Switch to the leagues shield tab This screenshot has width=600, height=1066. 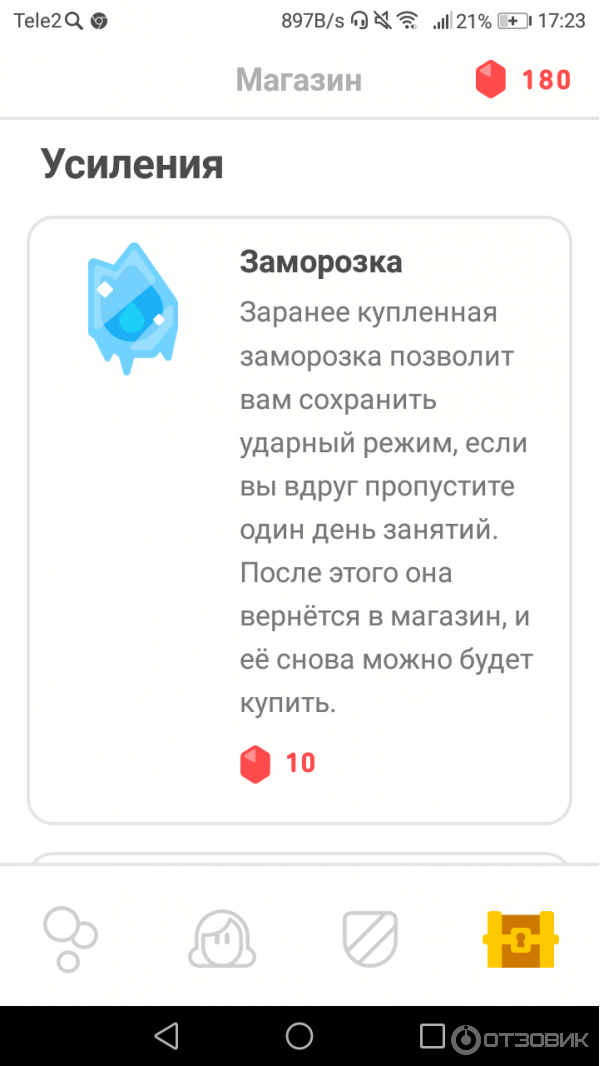(370, 939)
